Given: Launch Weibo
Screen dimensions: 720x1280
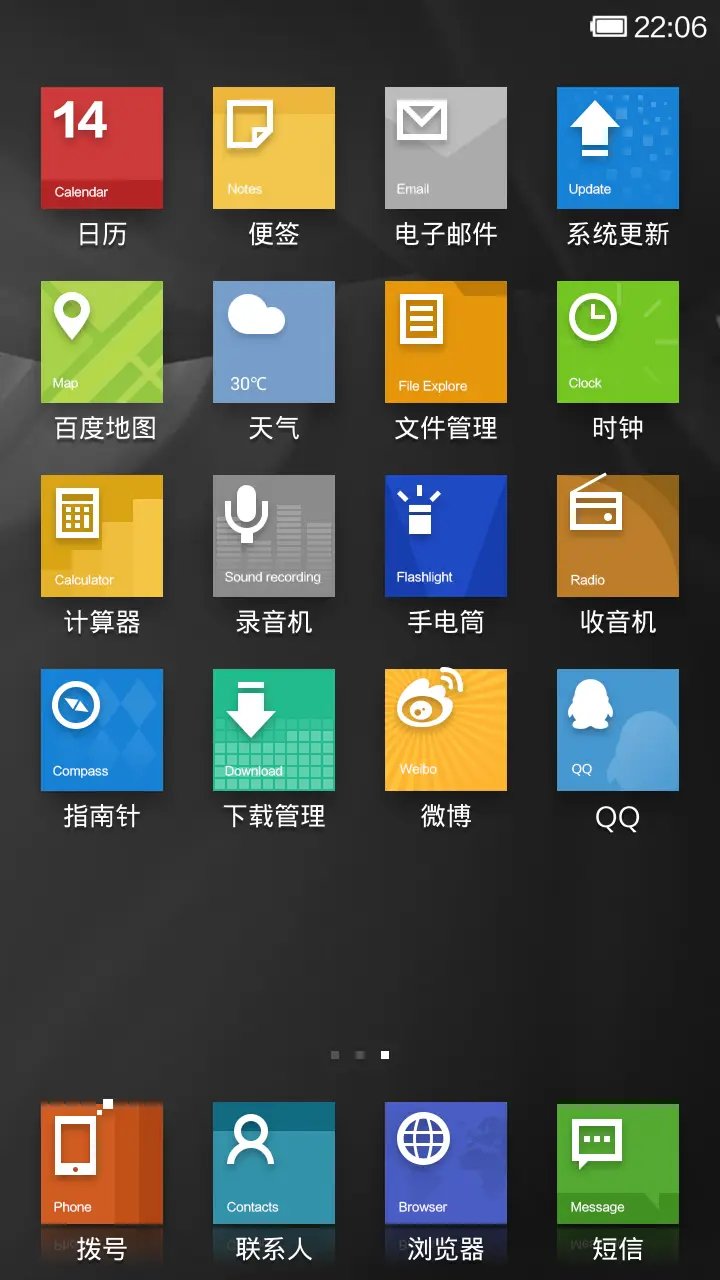Looking at the screenshot, I should coord(445,729).
